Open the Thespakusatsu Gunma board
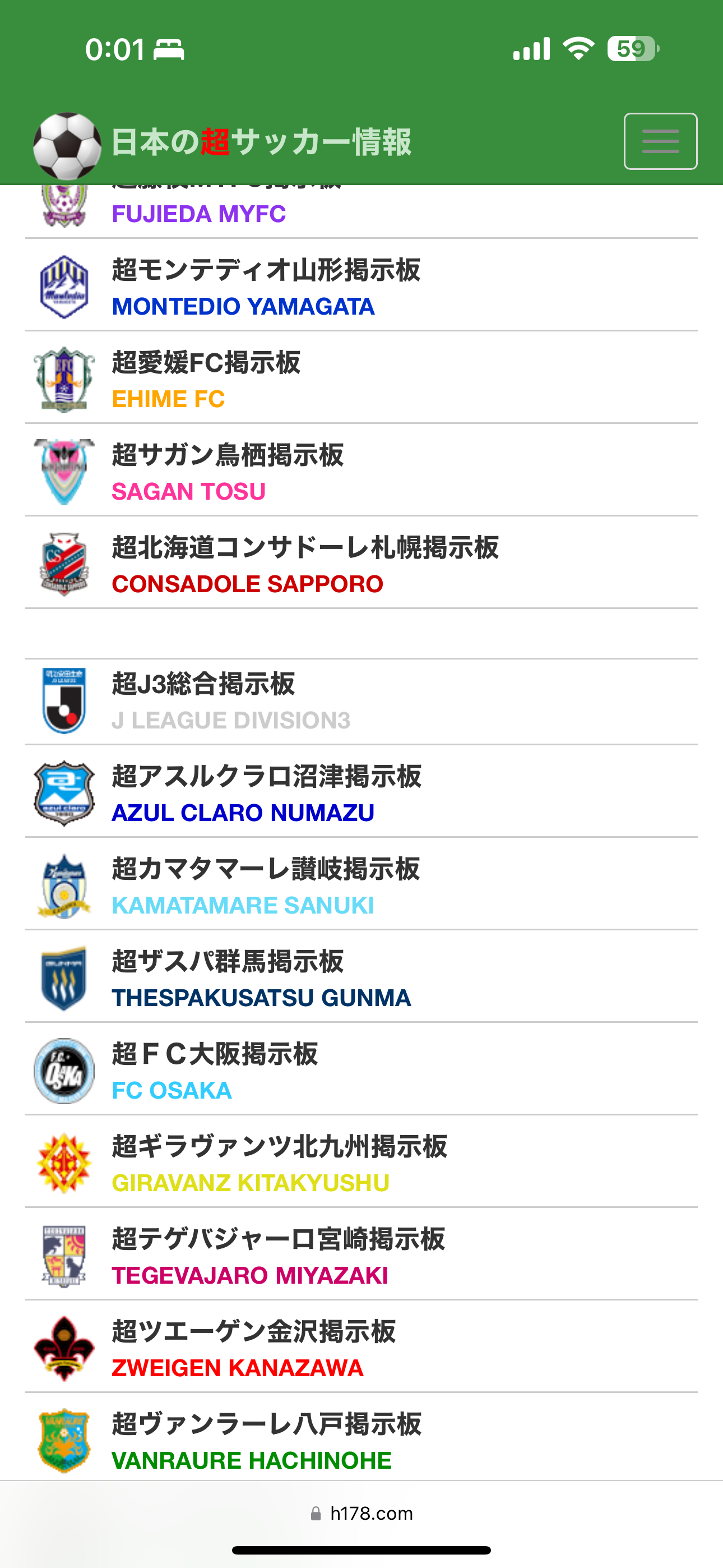Screen dimensions: 723x1568 pos(261,977)
